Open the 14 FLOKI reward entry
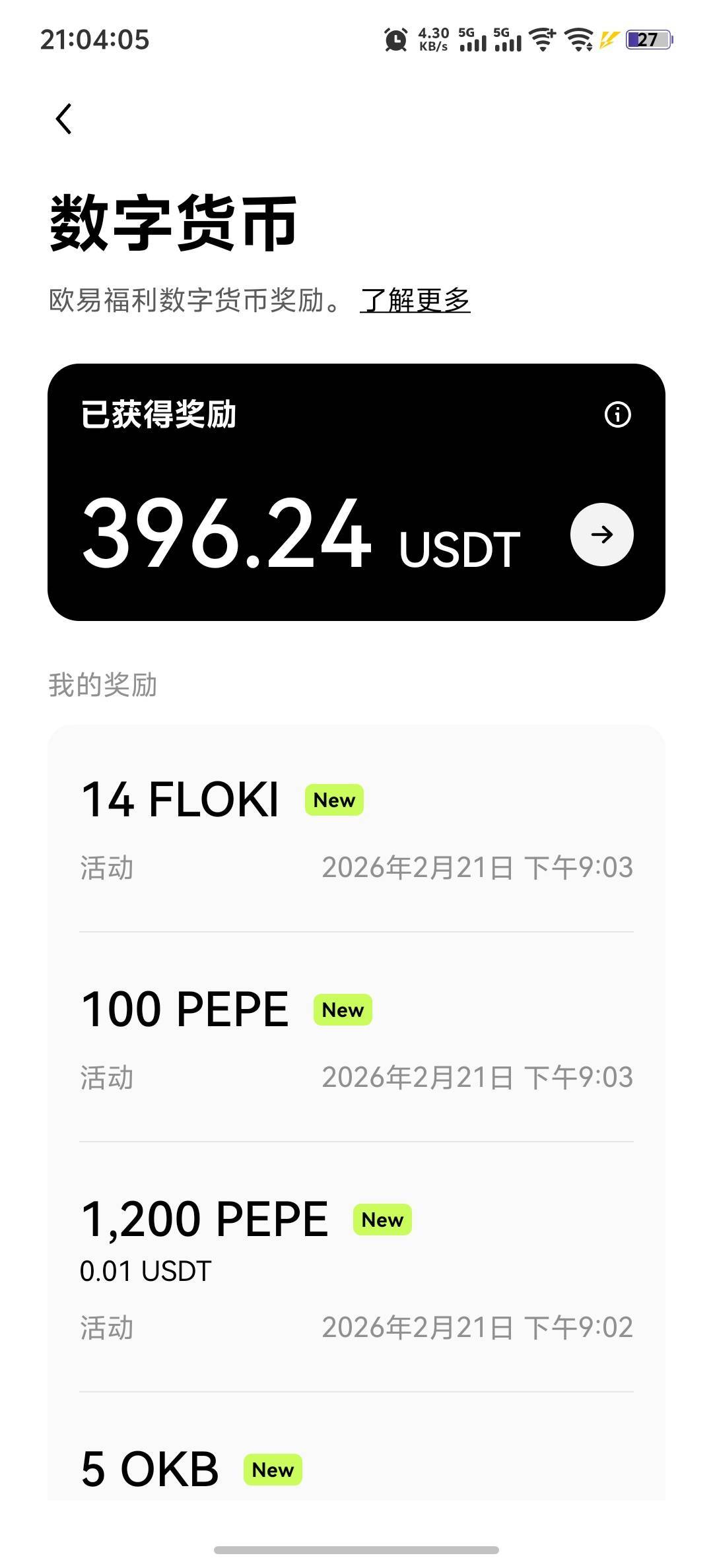713x1568 pixels. pyautogui.click(x=356, y=829)
